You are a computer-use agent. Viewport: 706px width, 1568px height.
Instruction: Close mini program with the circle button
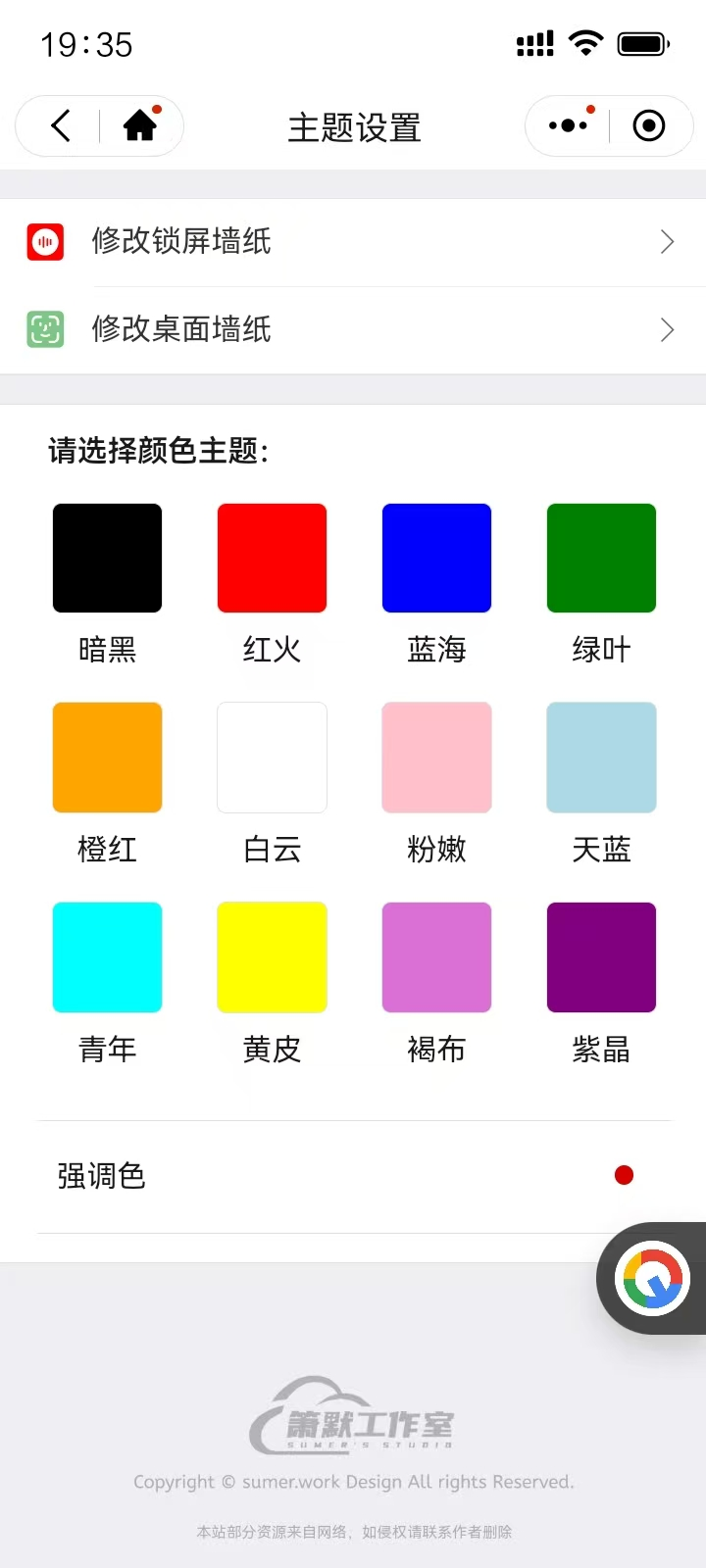[x=649, y=125]
